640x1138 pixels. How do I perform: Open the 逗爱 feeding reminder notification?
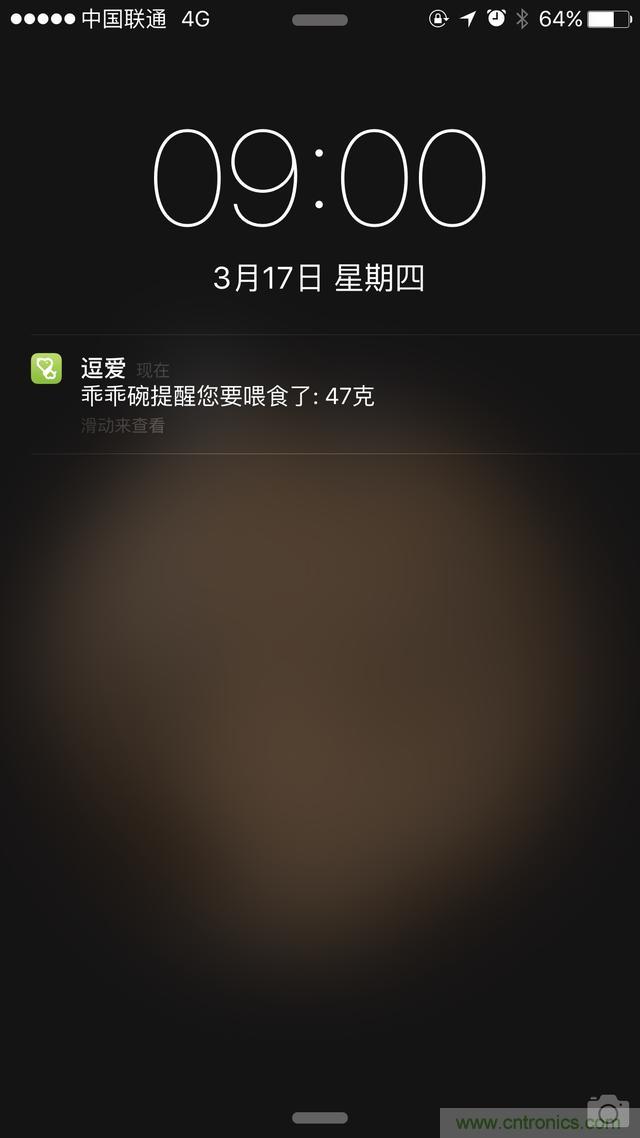coord(228,395)
